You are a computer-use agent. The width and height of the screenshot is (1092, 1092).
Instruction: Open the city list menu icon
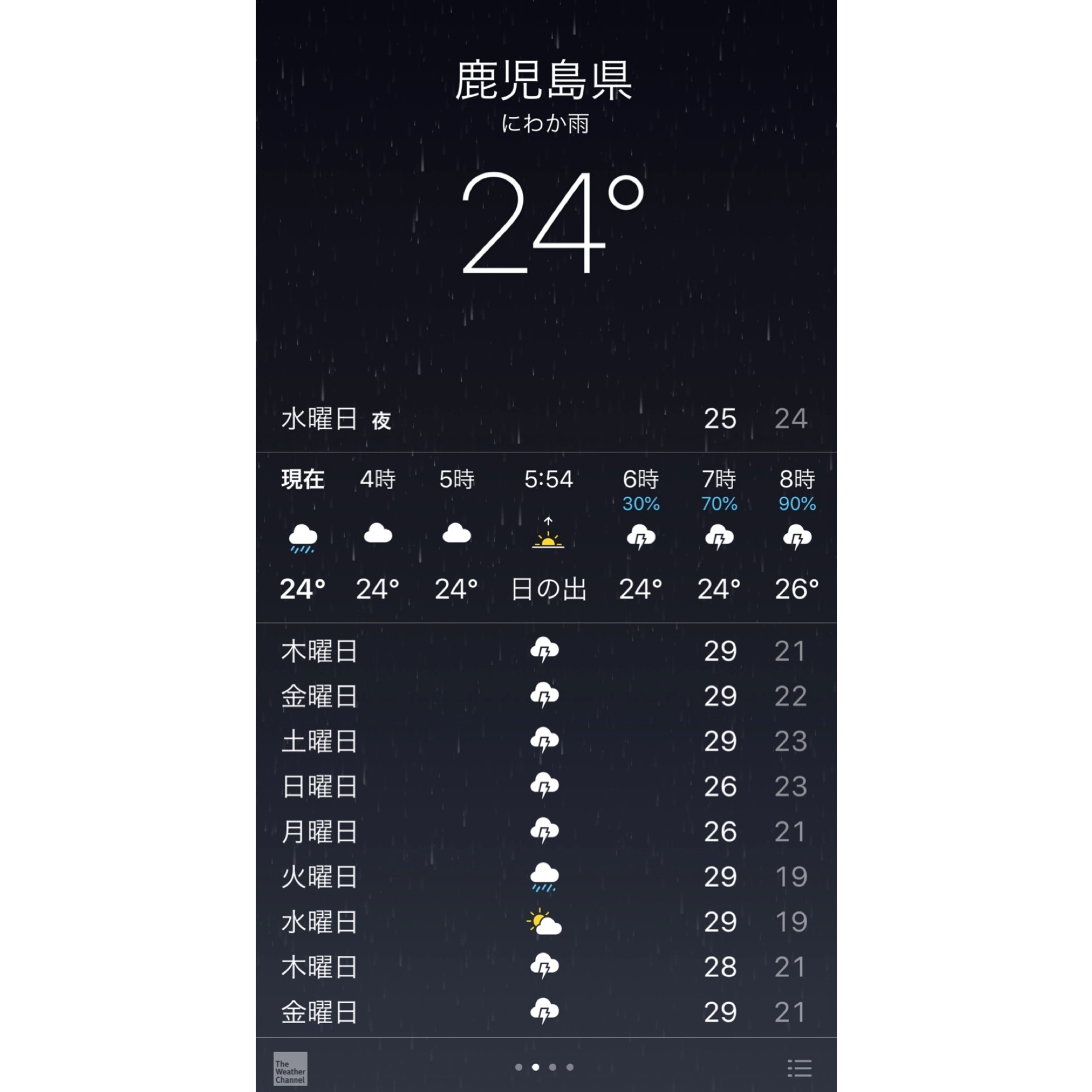(799, 1068)
